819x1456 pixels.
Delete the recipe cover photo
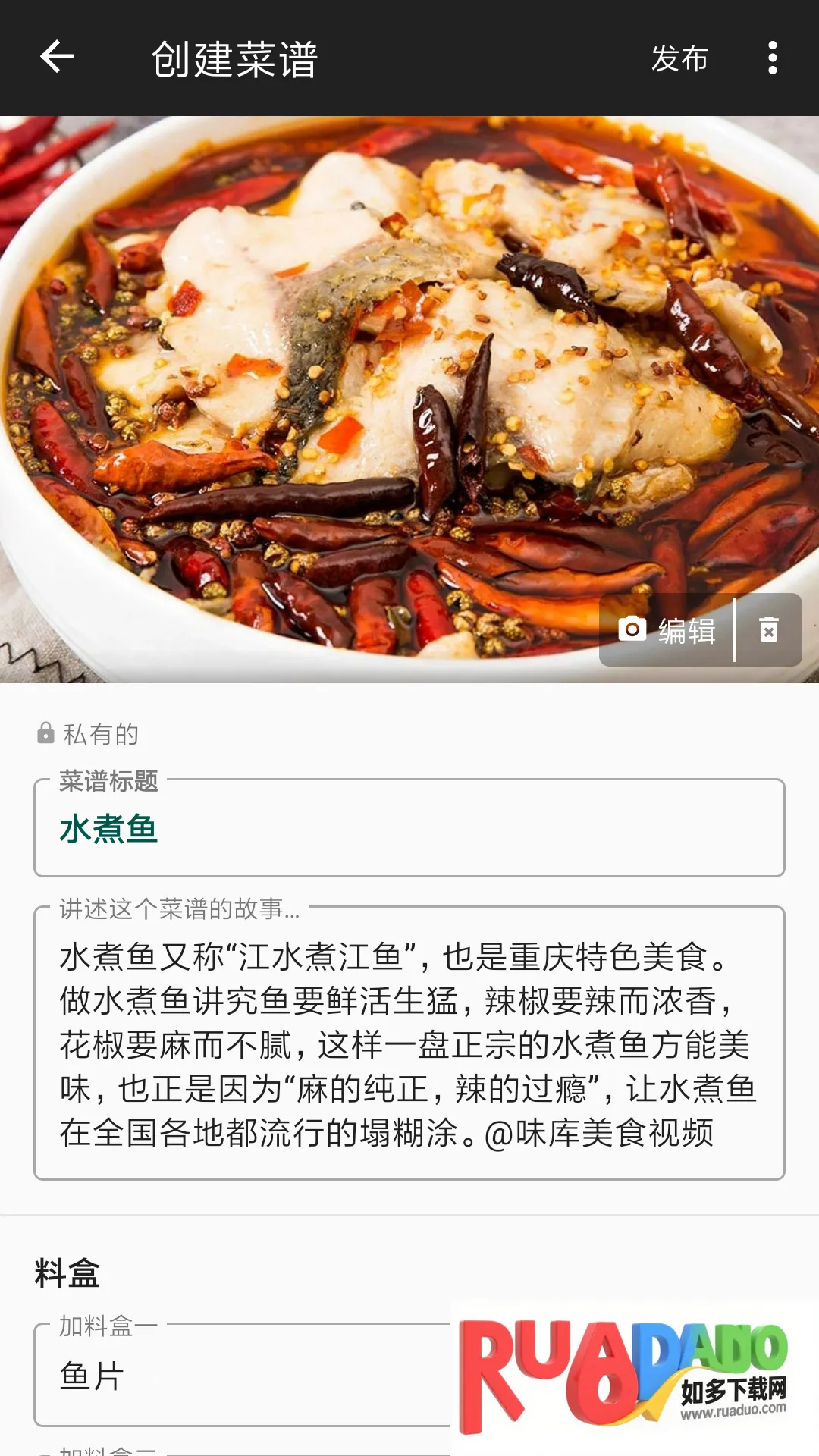769,630
